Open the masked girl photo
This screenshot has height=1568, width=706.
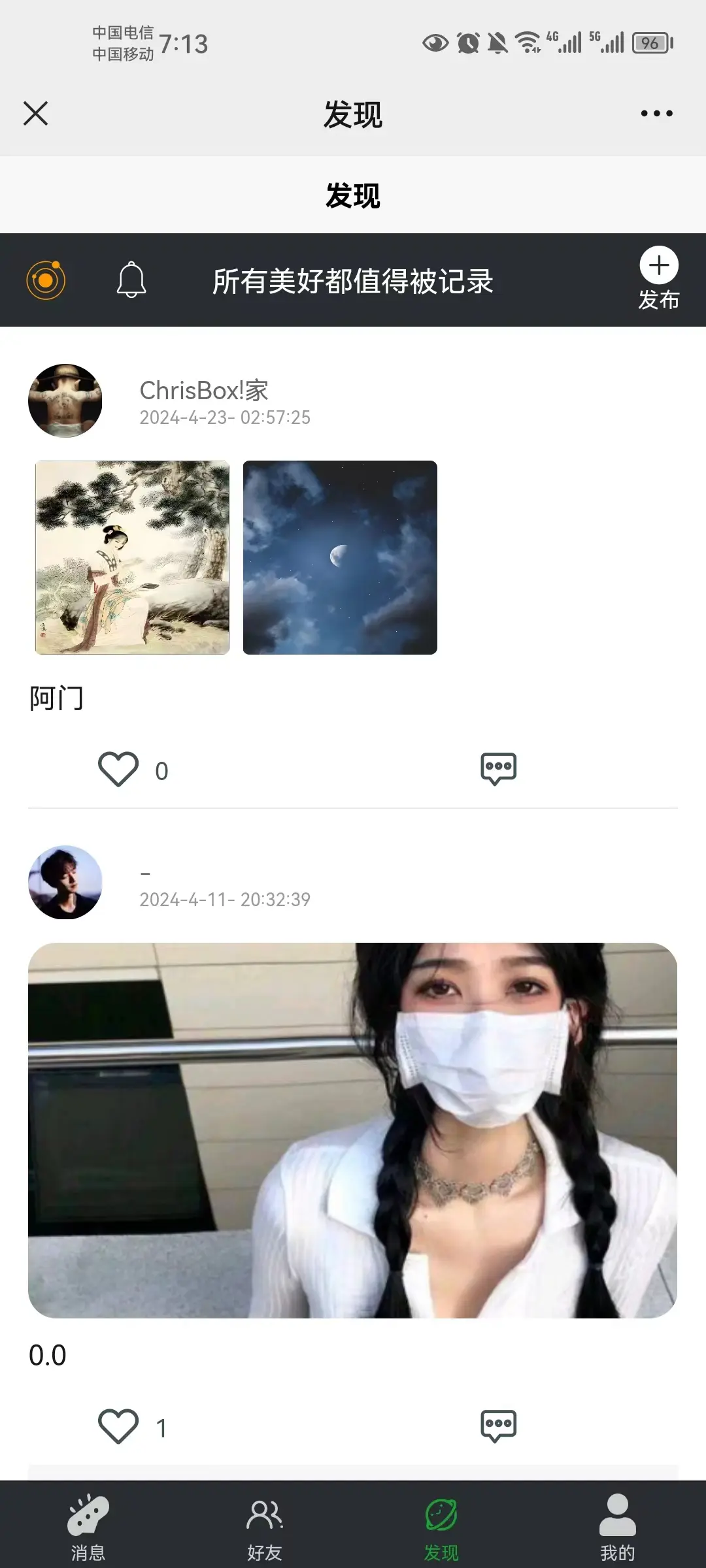[x=352, y=1130]
